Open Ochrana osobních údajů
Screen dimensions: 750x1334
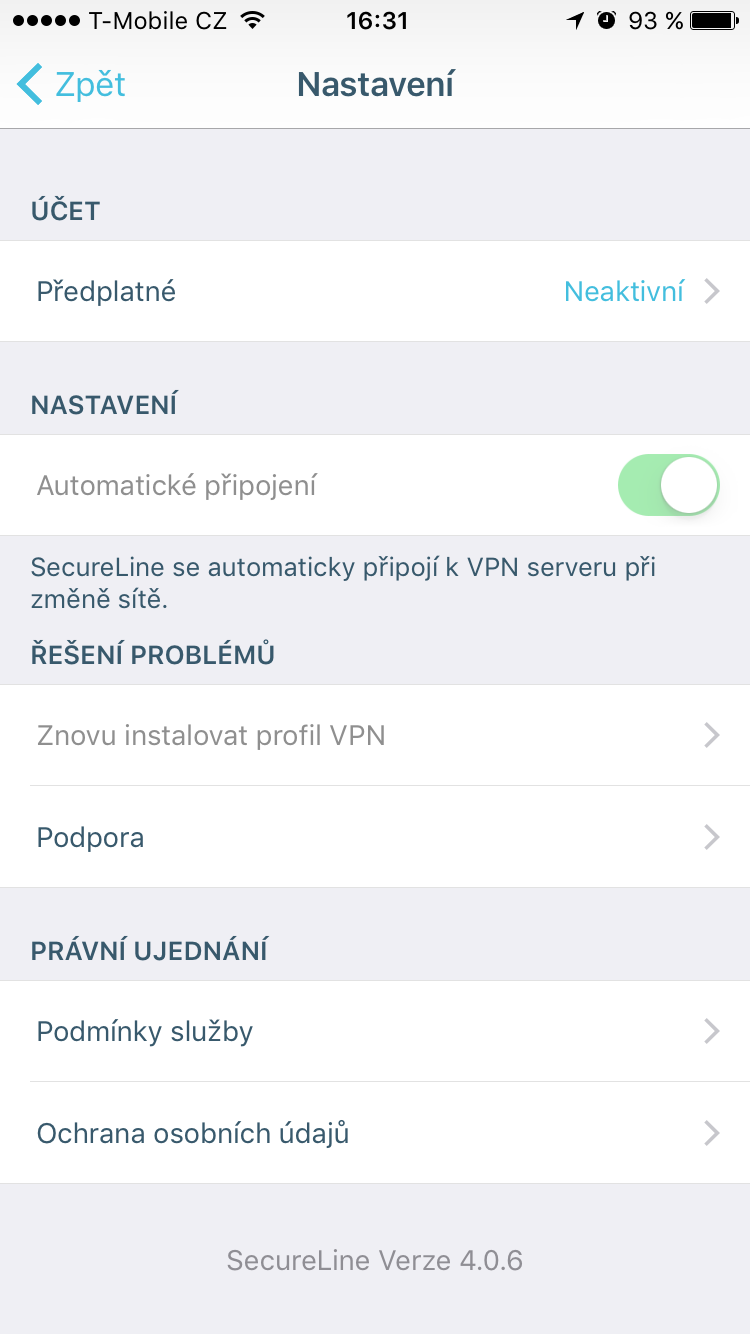pos(375,1133)
